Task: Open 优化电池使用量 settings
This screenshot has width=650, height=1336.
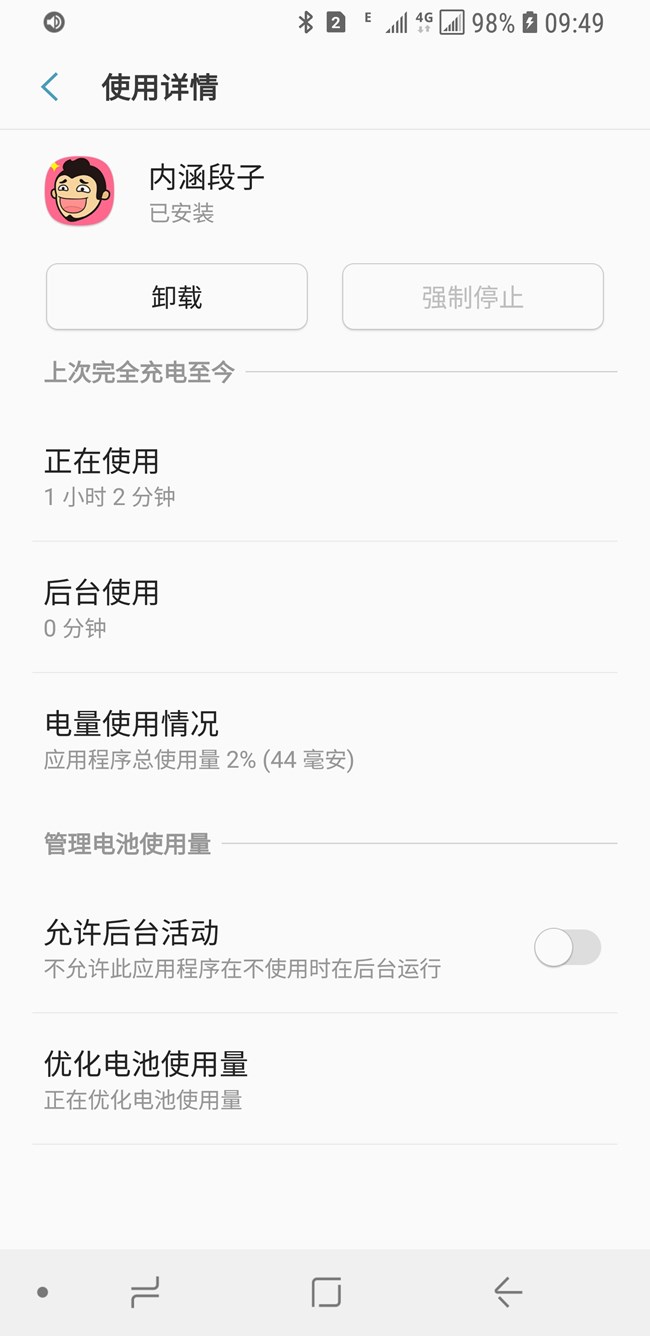Action: (x=324, y=1079)
